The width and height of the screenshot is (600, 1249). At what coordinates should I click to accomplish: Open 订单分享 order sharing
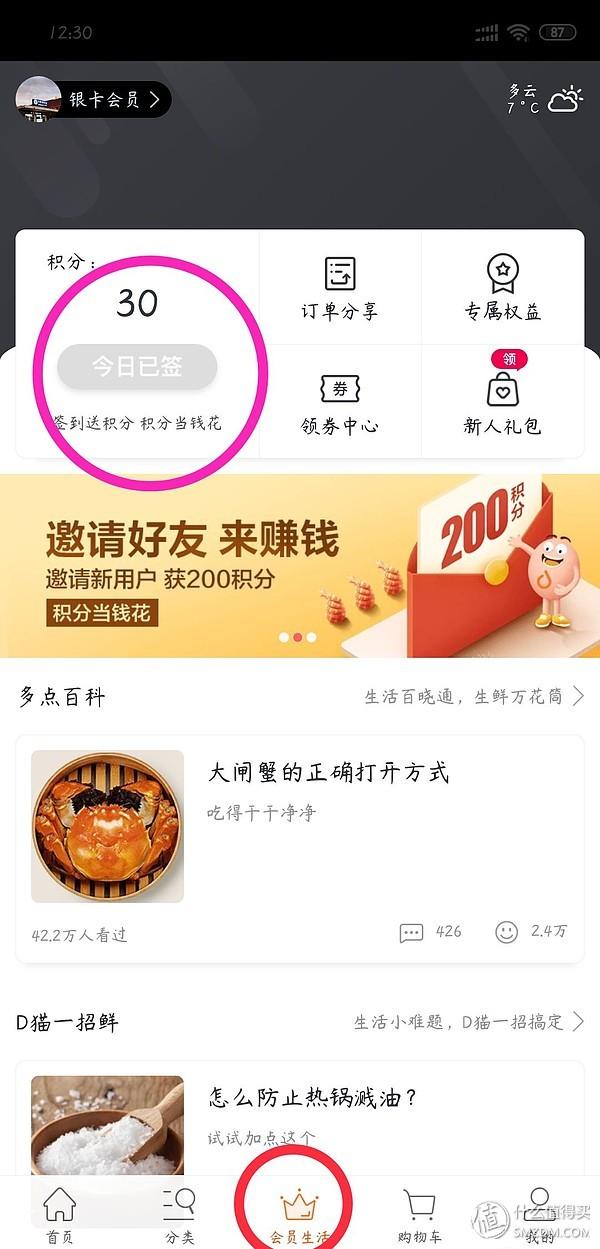click(340, 288)
